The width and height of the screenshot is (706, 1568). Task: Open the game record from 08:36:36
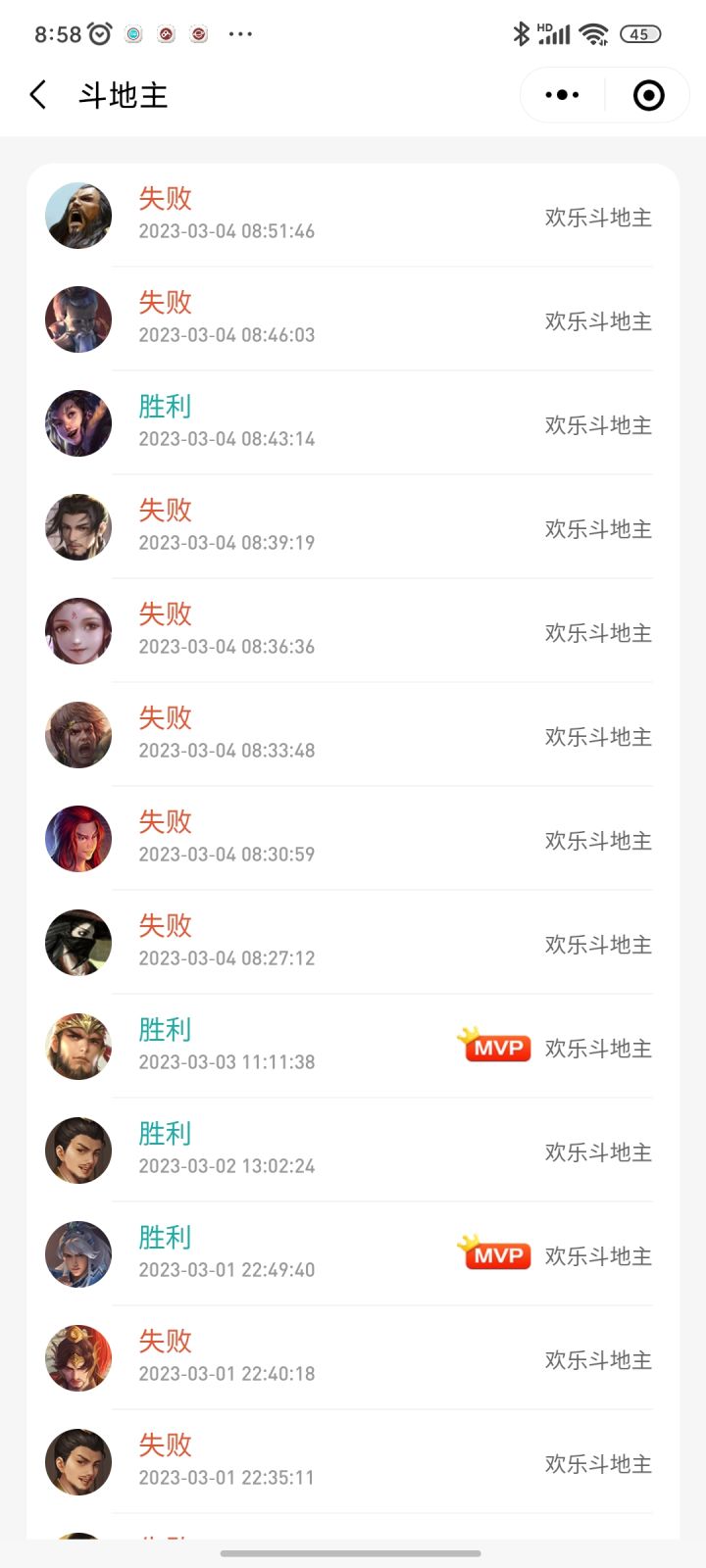tap(353, 631)
